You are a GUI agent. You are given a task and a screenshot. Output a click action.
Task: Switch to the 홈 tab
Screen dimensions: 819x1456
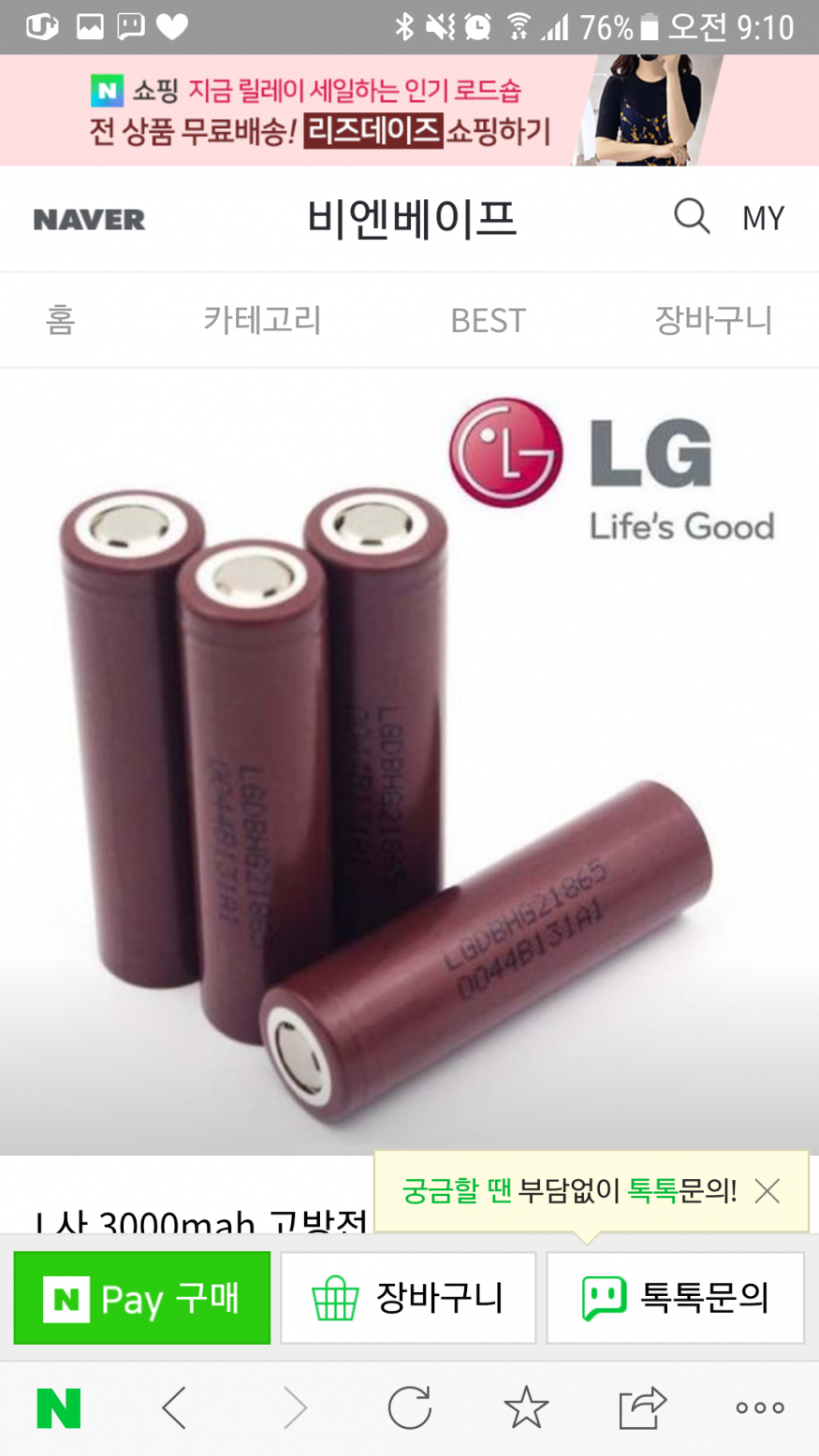pyautogui.click(x=60, y=320)
